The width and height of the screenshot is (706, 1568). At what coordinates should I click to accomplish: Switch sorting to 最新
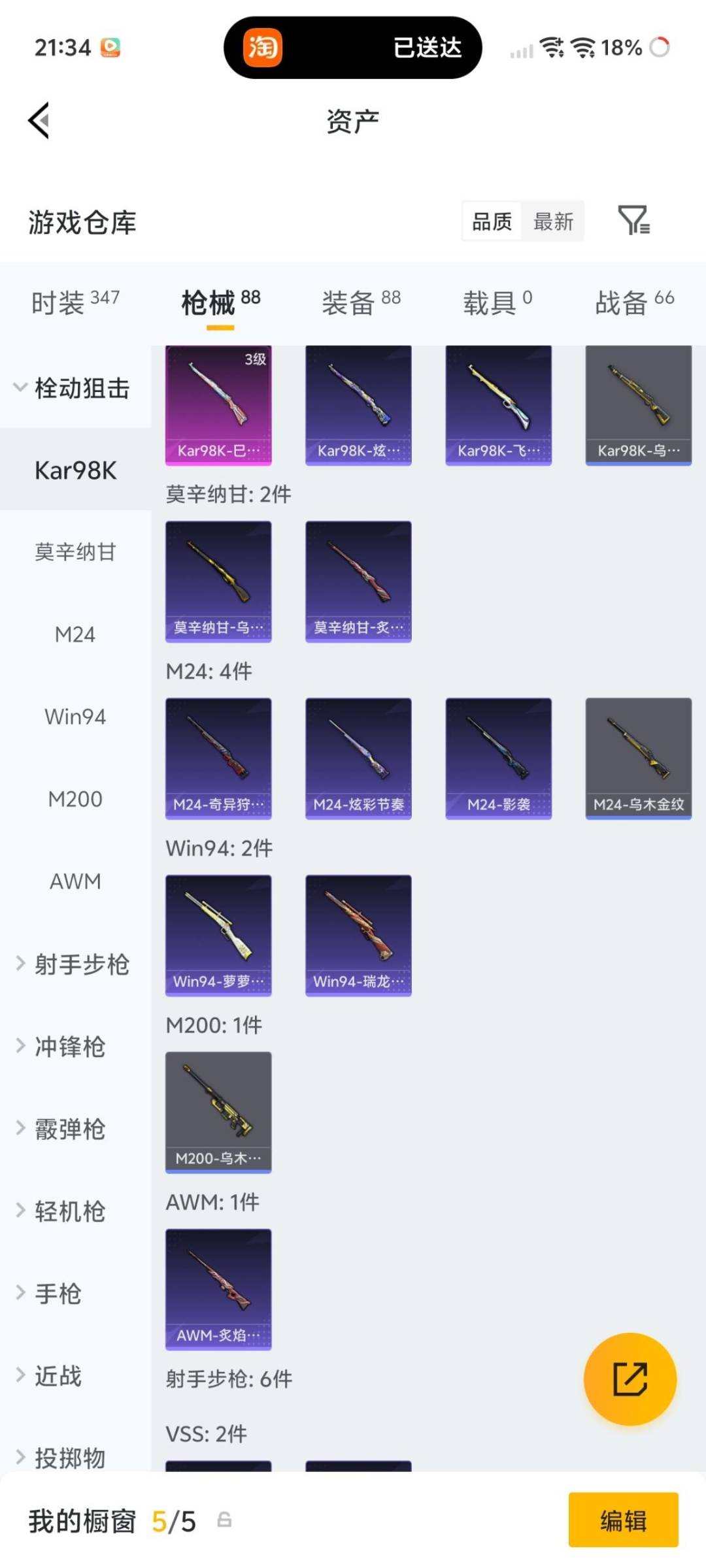(x=554, y=221)
